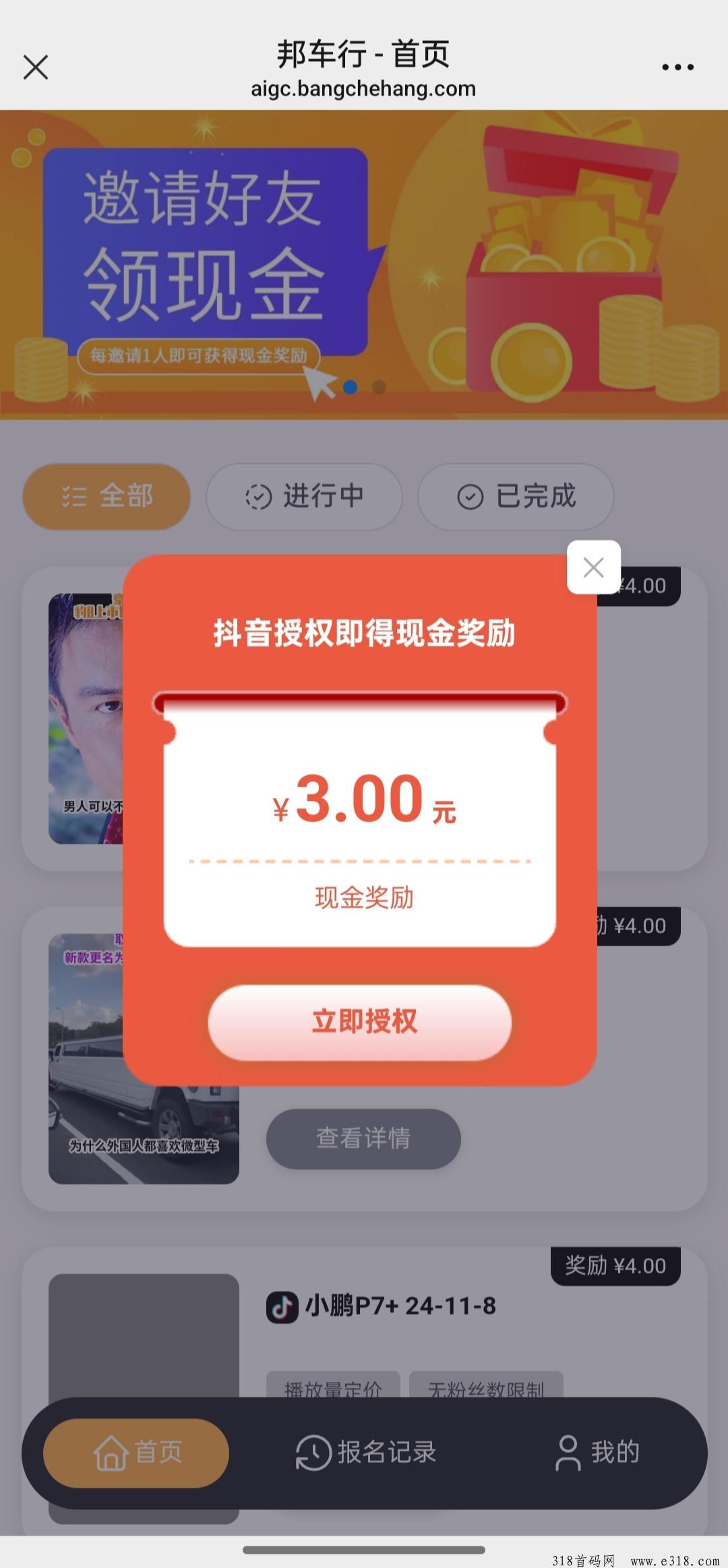Close the webview with the X icon
728x1568 pixels.
click(36, 67)
